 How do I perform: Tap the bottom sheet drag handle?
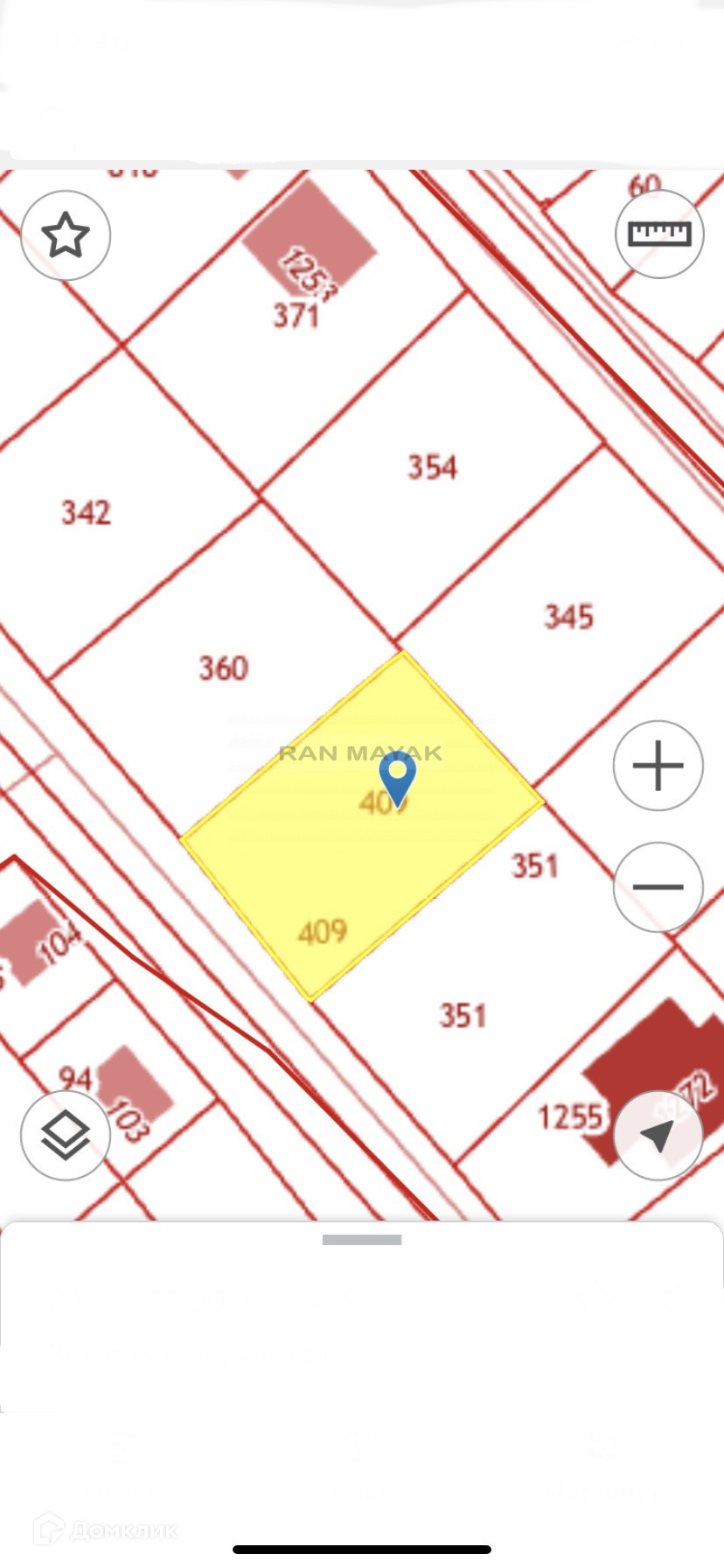click(x=362, y=1239)
